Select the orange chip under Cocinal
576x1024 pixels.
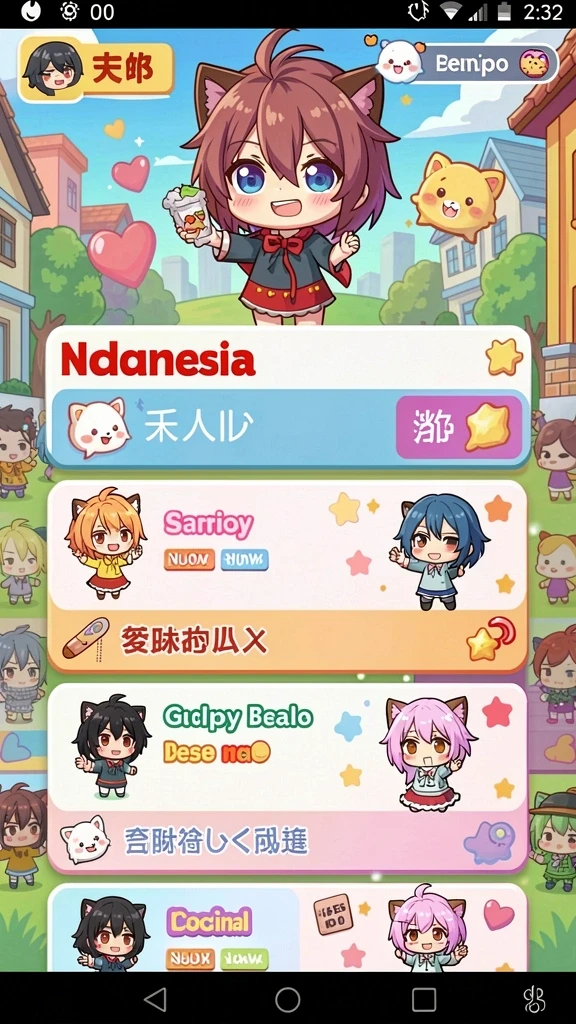pos(189,959)
